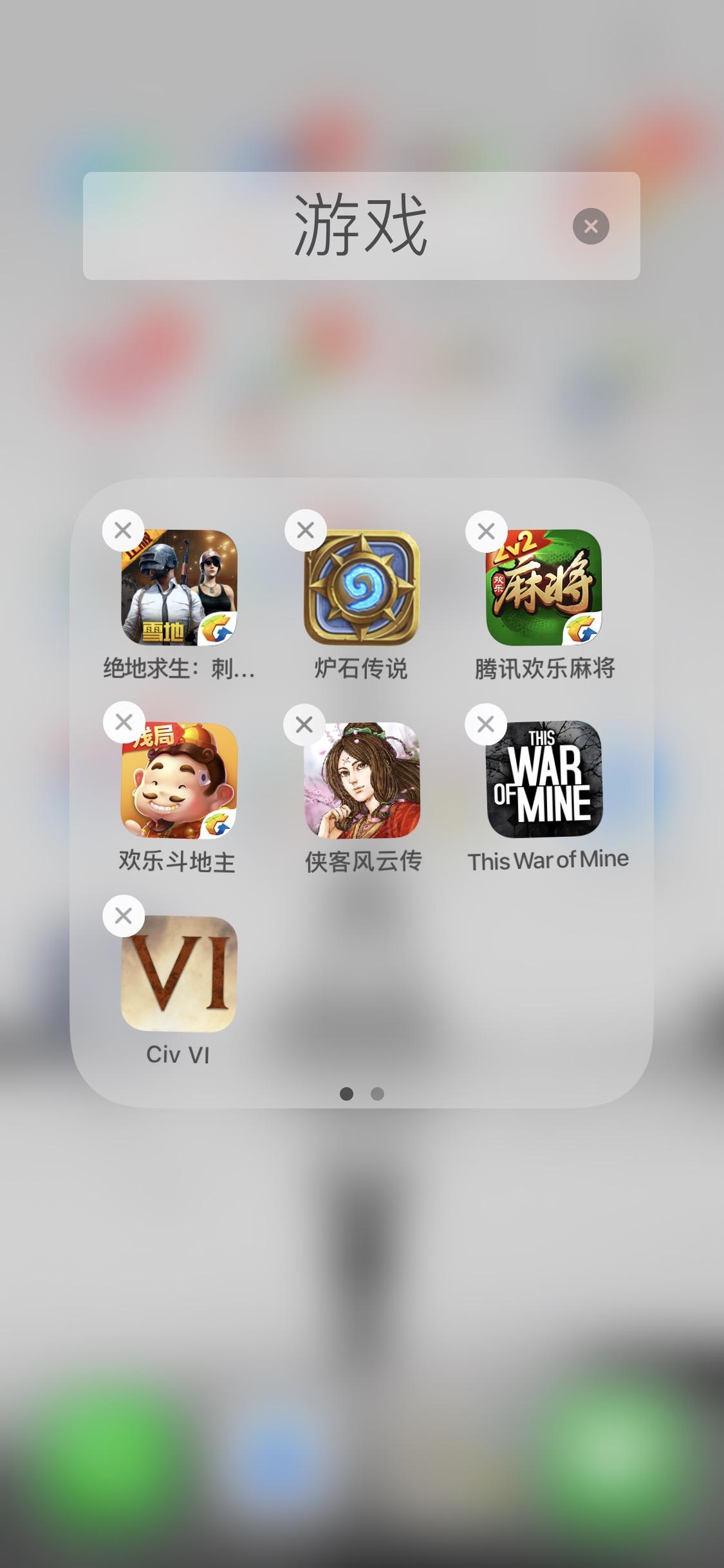Clear the folder name 游戏

[591, 226]
